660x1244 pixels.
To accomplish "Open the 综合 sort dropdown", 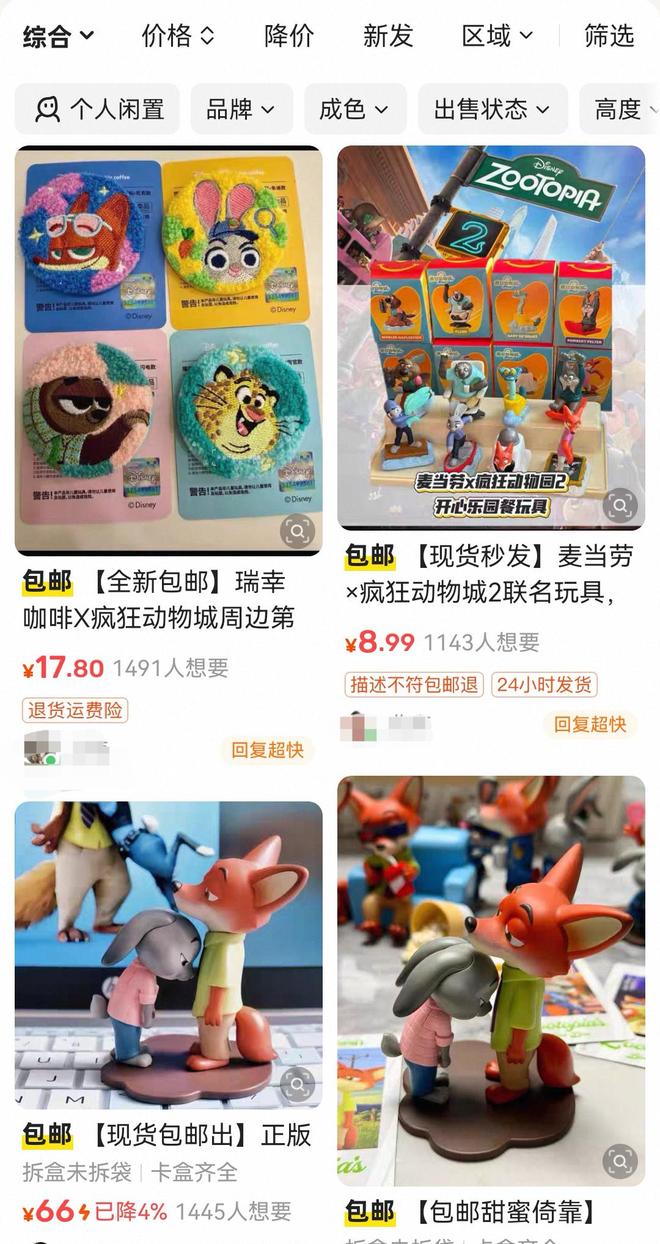I will pyautogui.click(x=58, y=37).
